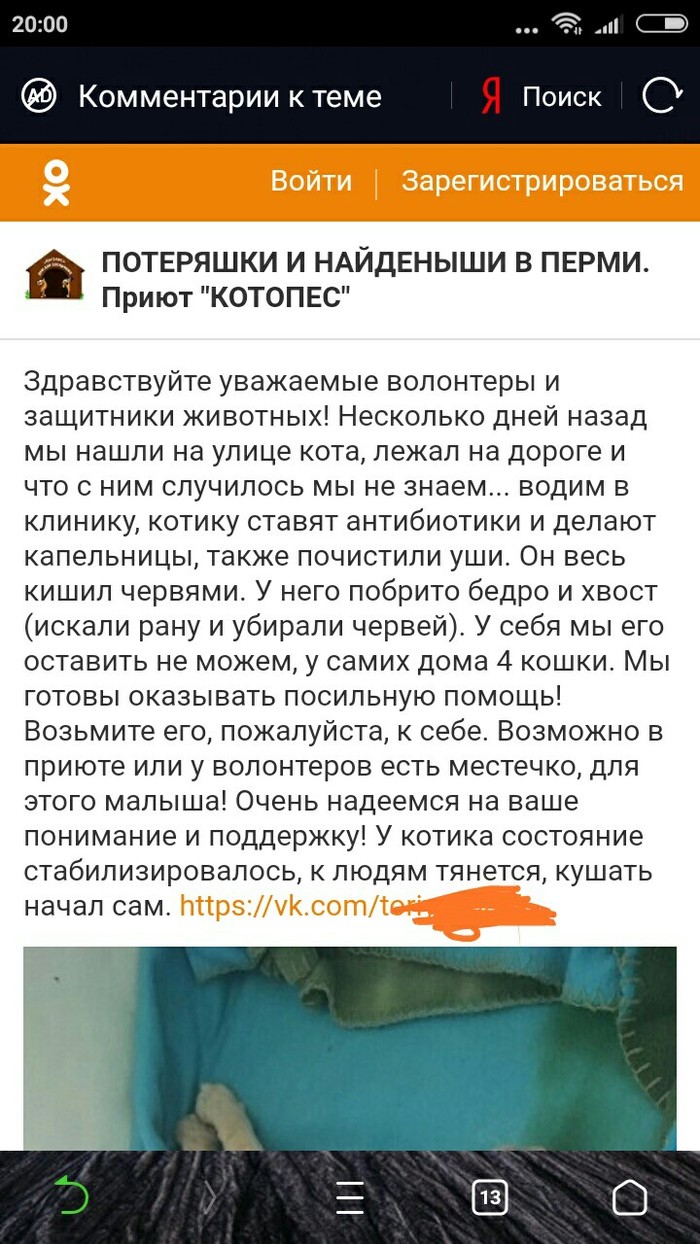The image size is (700, 1244).
Task: Show the 13 open tabs
Action: pyautogui.click(x=490, y=1197)
